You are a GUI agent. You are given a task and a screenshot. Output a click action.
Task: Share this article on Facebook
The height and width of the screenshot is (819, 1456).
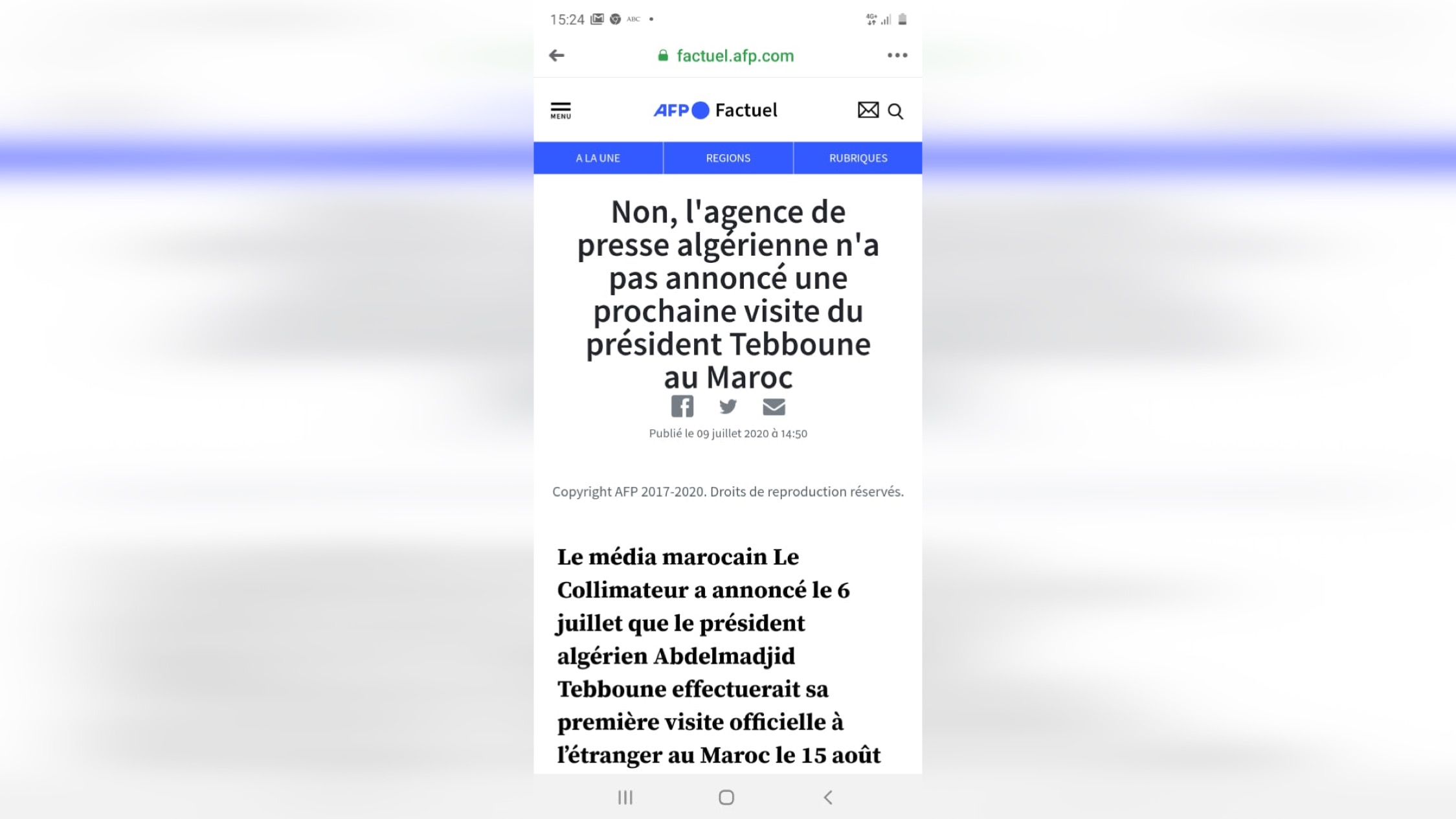pyautogui.click(x=682, y=407)
